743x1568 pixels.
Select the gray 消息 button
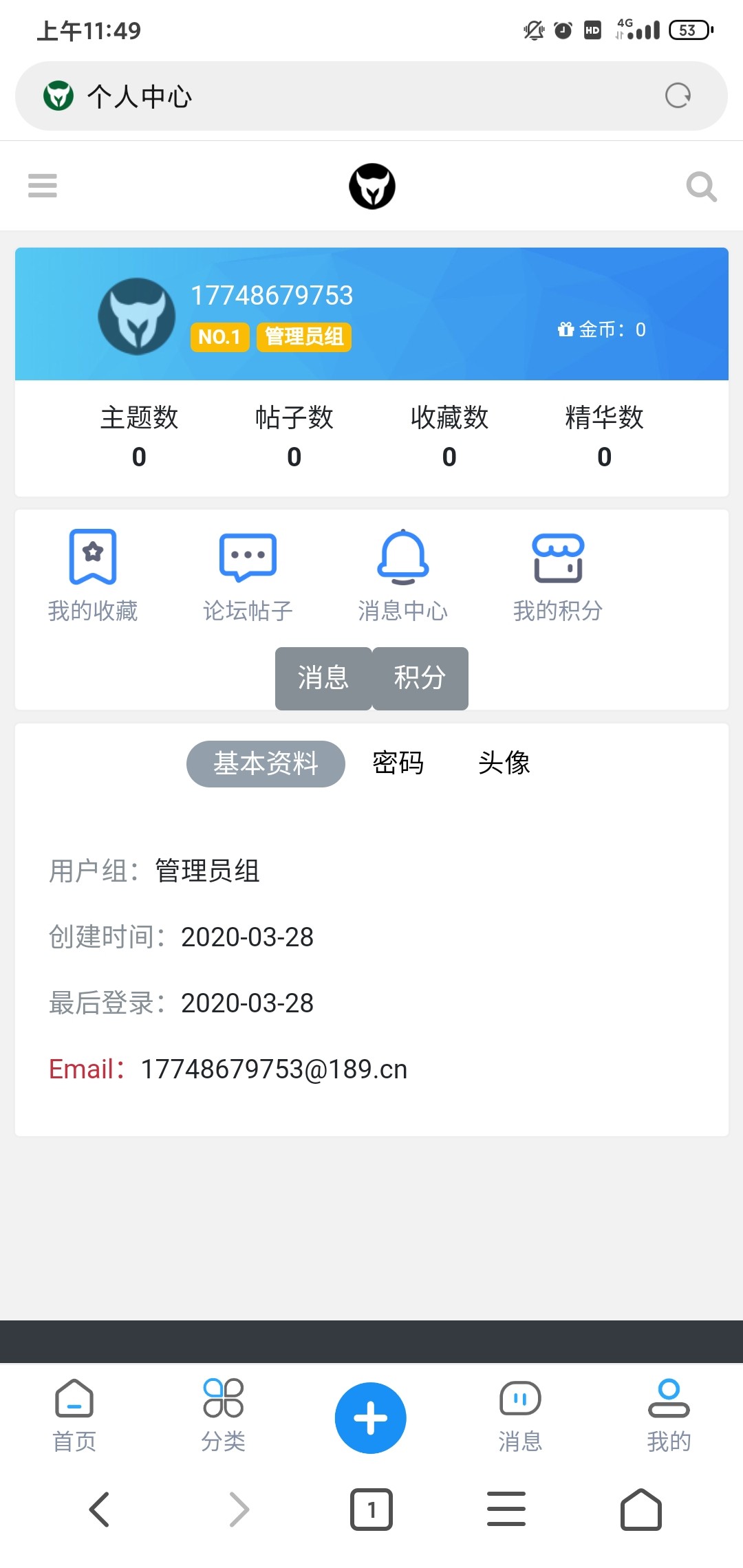(x=323, y=678)
